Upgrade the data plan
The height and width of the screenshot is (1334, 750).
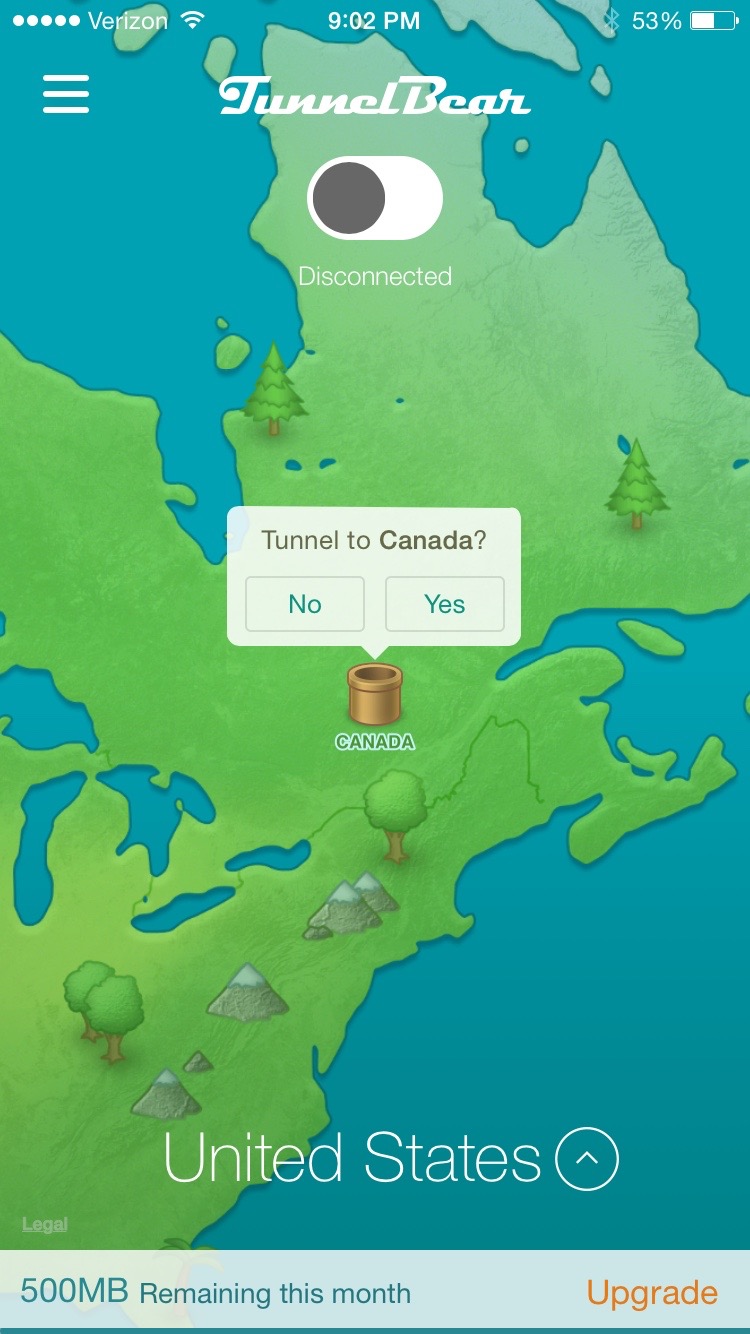652,1293
